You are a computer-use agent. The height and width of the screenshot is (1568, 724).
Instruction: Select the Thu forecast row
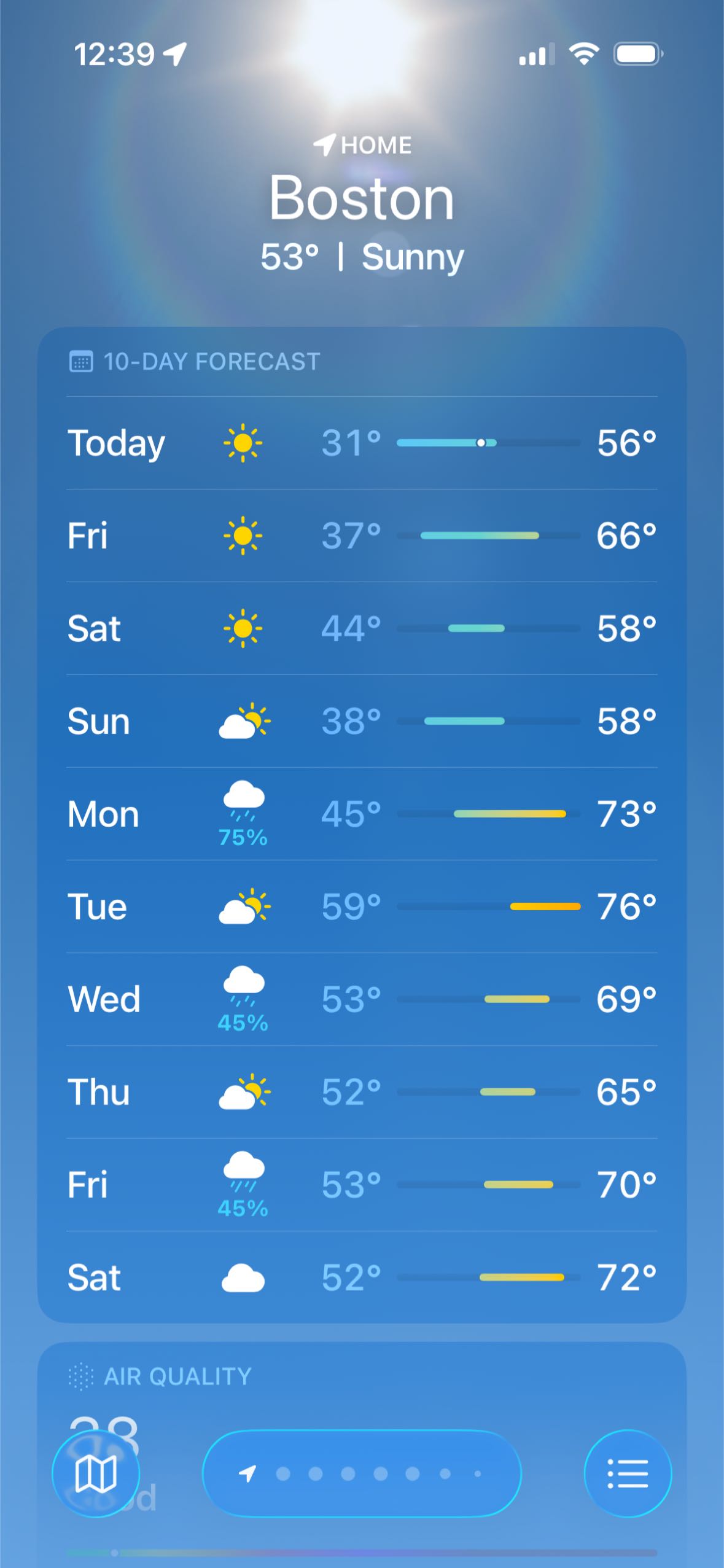point(362,1092)
